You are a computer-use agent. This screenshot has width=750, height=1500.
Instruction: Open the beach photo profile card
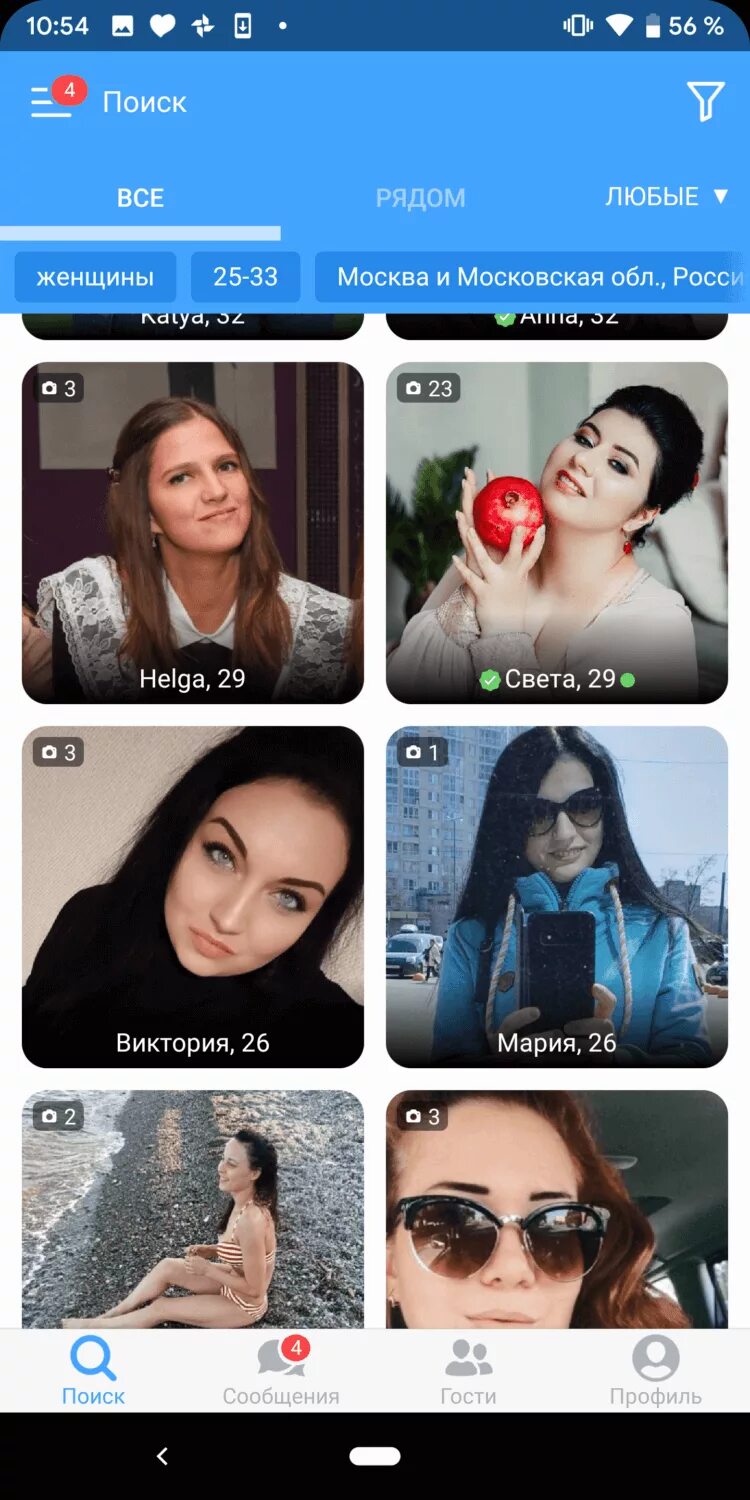[x=193, y=1210]
